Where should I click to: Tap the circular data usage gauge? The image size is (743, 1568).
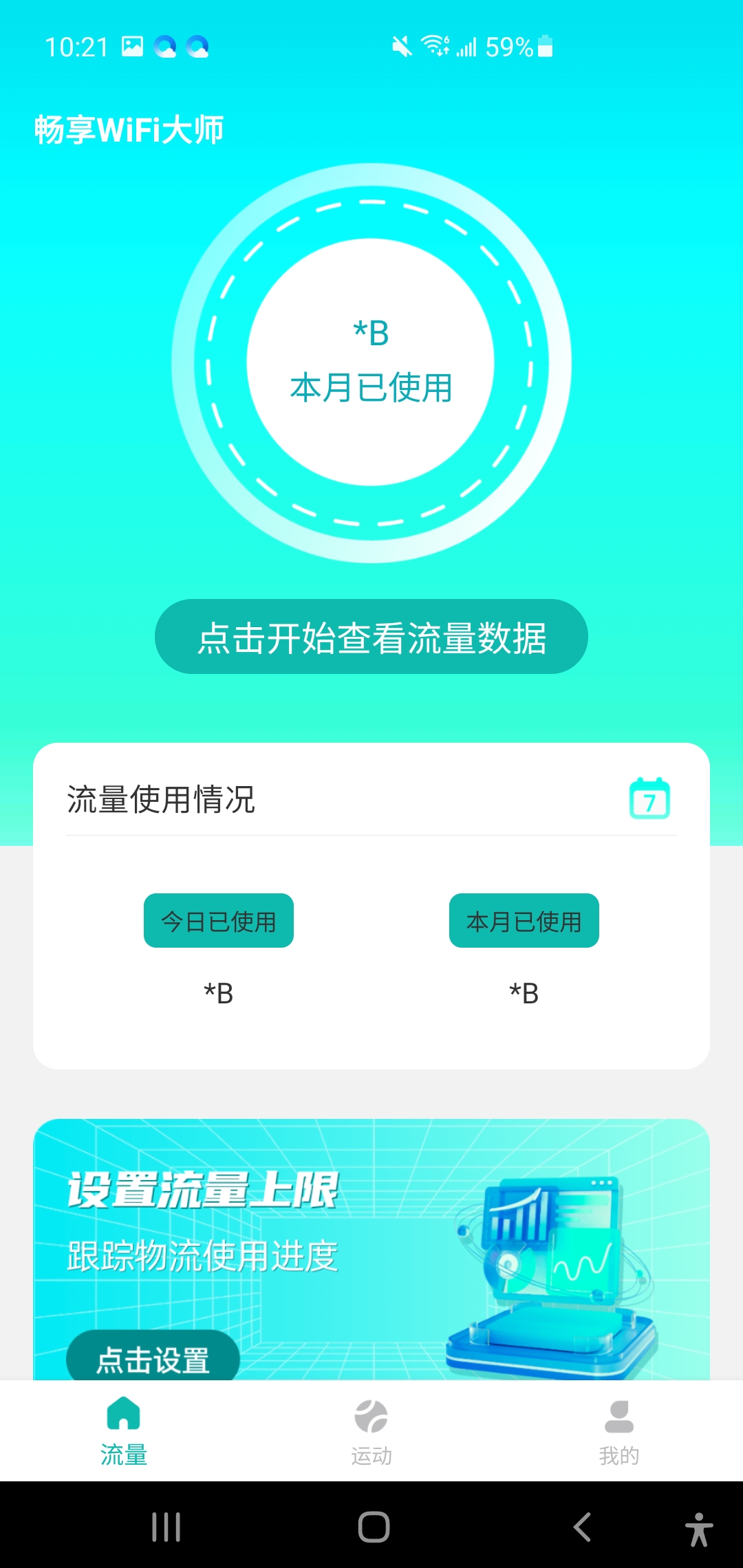point(371,361)
